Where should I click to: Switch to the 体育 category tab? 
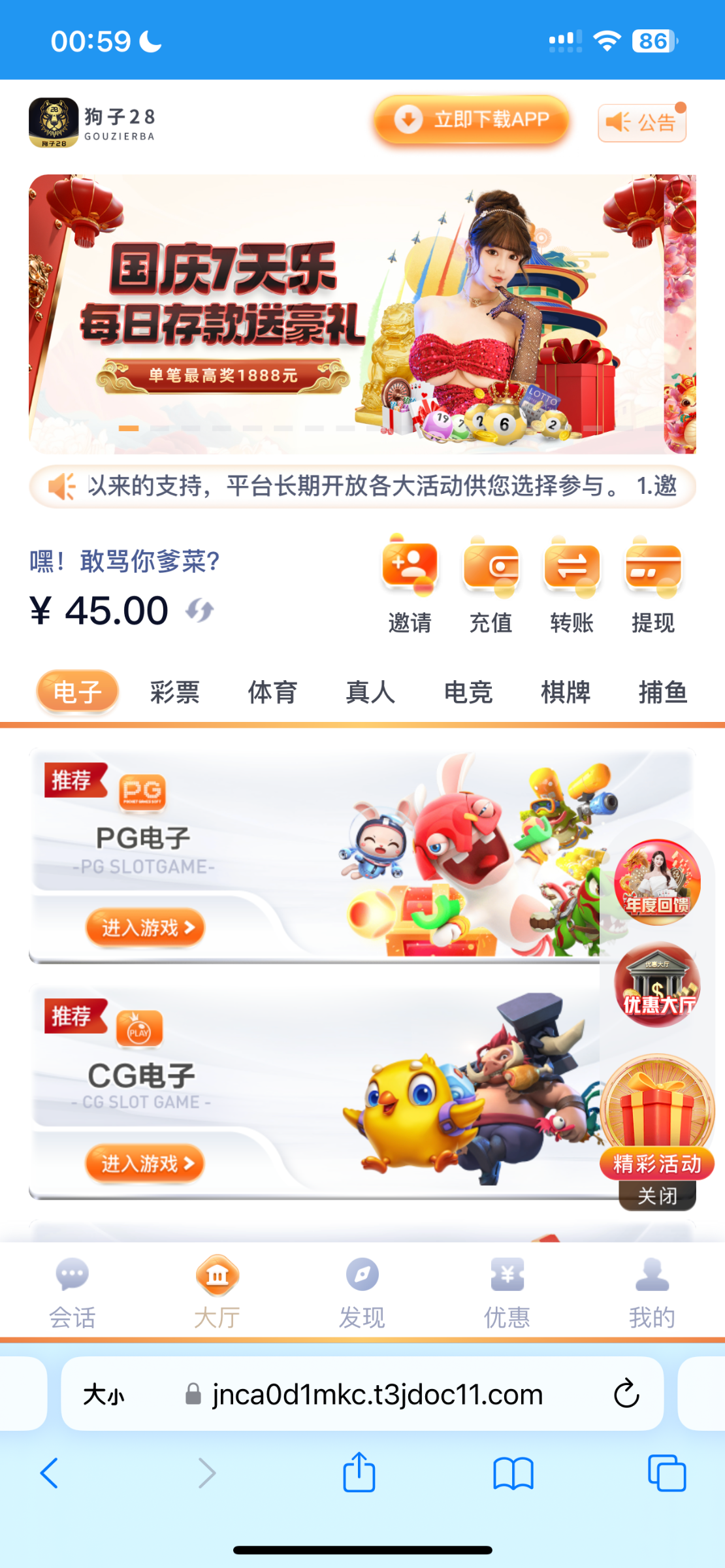pyautogui.click(x=272, y=692)
